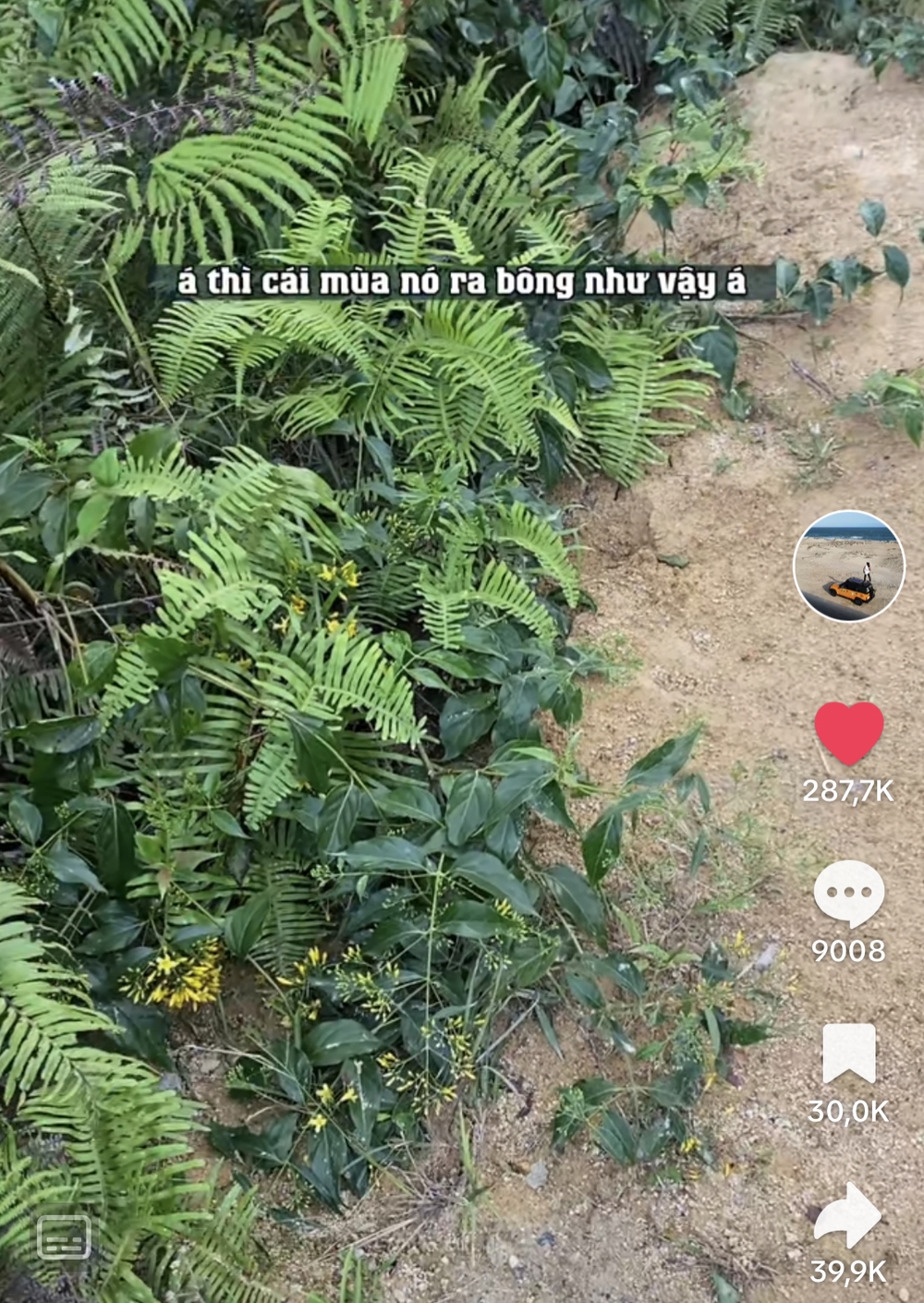Viewport: 924px width, 1303px height.
Task: Open the creator's profile avatar
Action: [848, 566]
